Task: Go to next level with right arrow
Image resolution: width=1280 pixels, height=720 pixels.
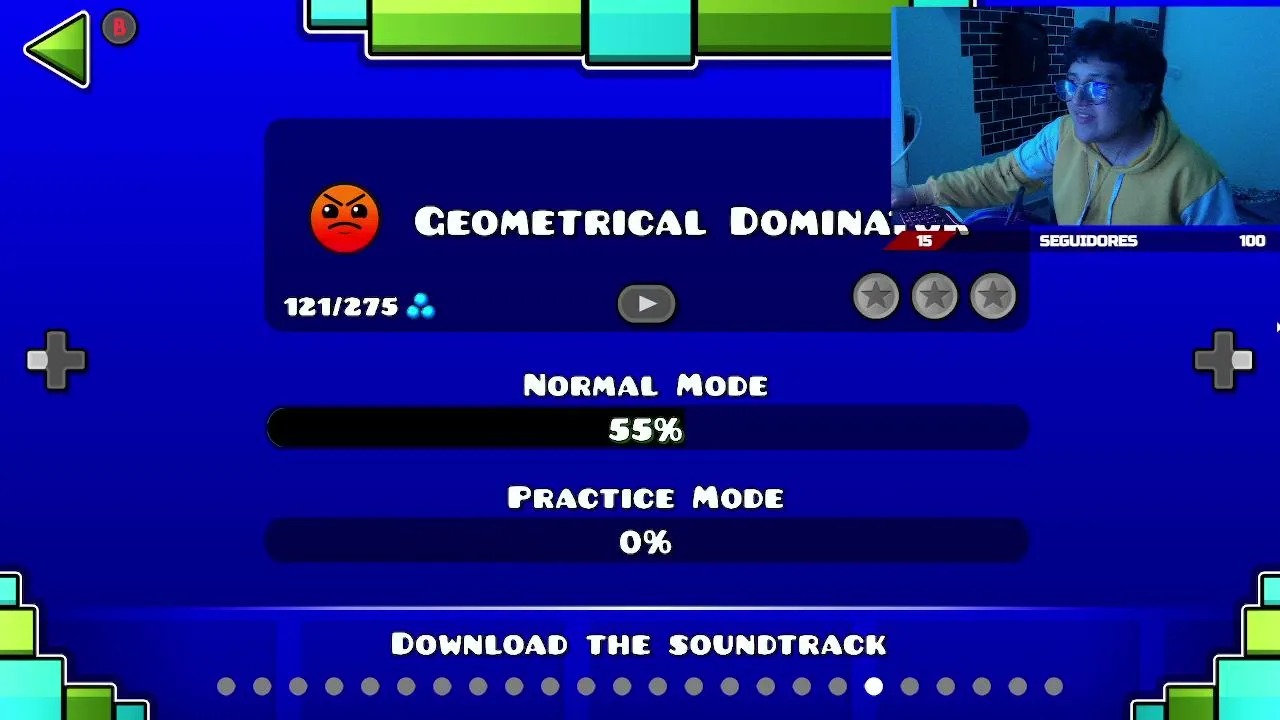Action: (1223, 360)
